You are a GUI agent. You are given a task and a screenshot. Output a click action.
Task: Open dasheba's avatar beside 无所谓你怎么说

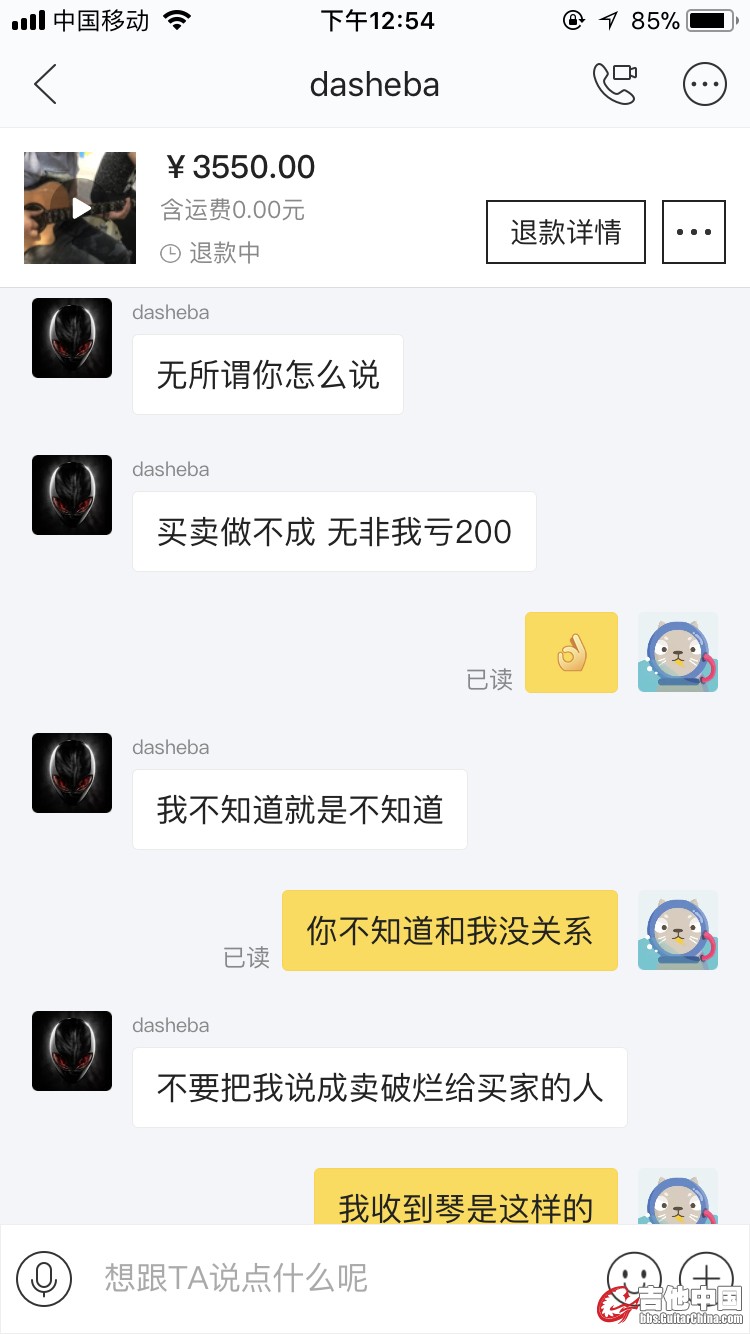coord(72,338)
